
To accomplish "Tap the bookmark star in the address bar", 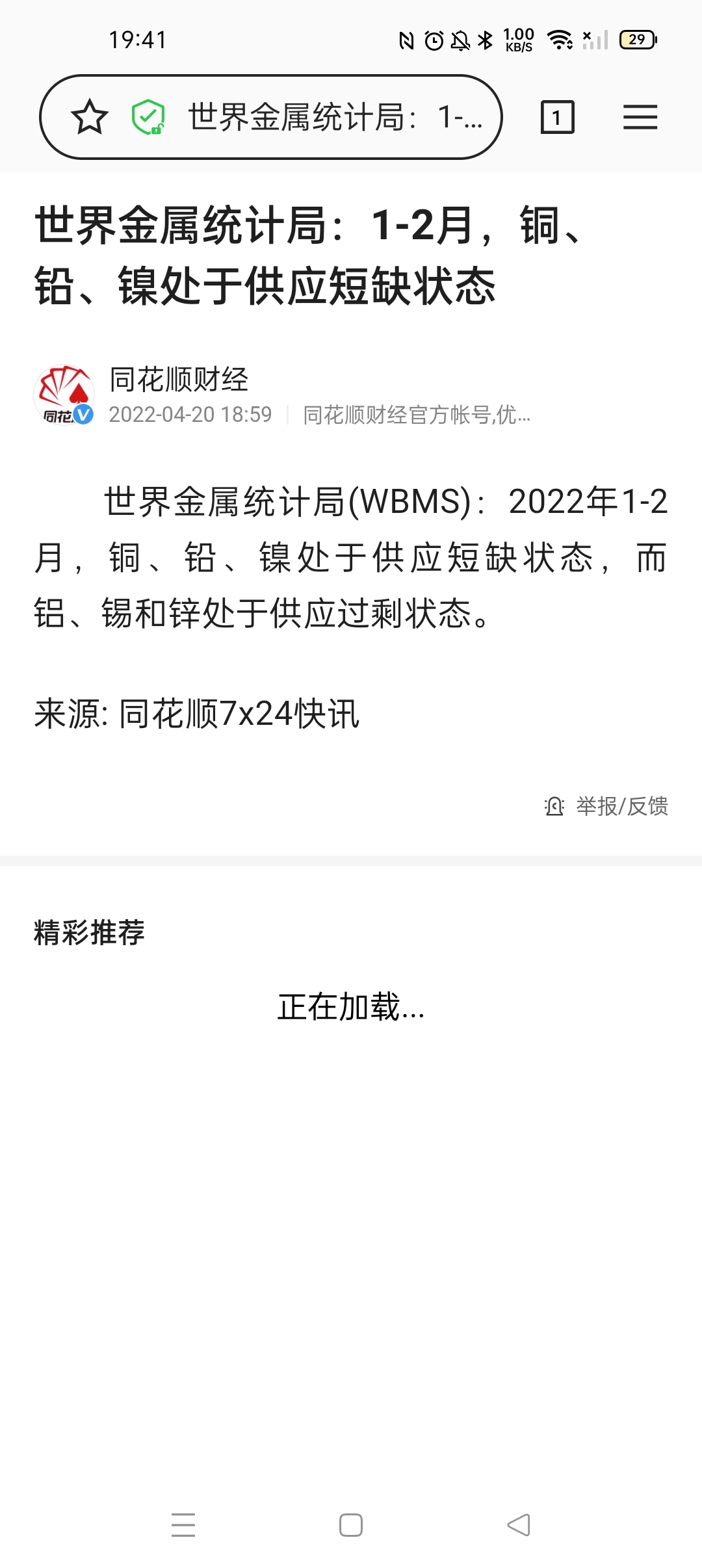I will [89, 117].
